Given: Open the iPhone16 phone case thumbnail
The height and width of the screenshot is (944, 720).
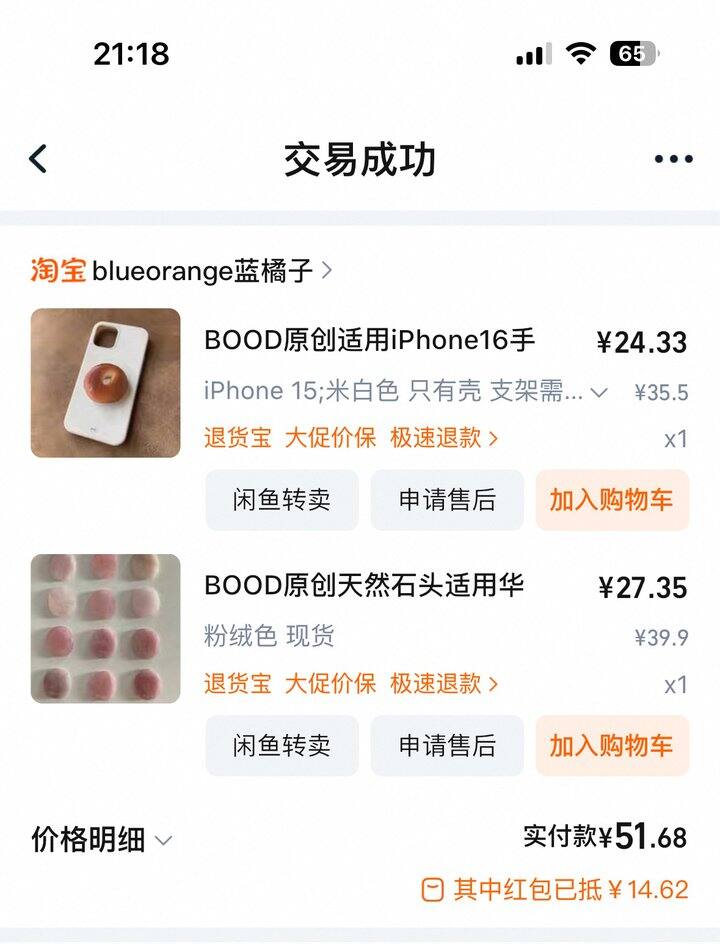Looking at the screenshot, I should [x=106, y=383].
